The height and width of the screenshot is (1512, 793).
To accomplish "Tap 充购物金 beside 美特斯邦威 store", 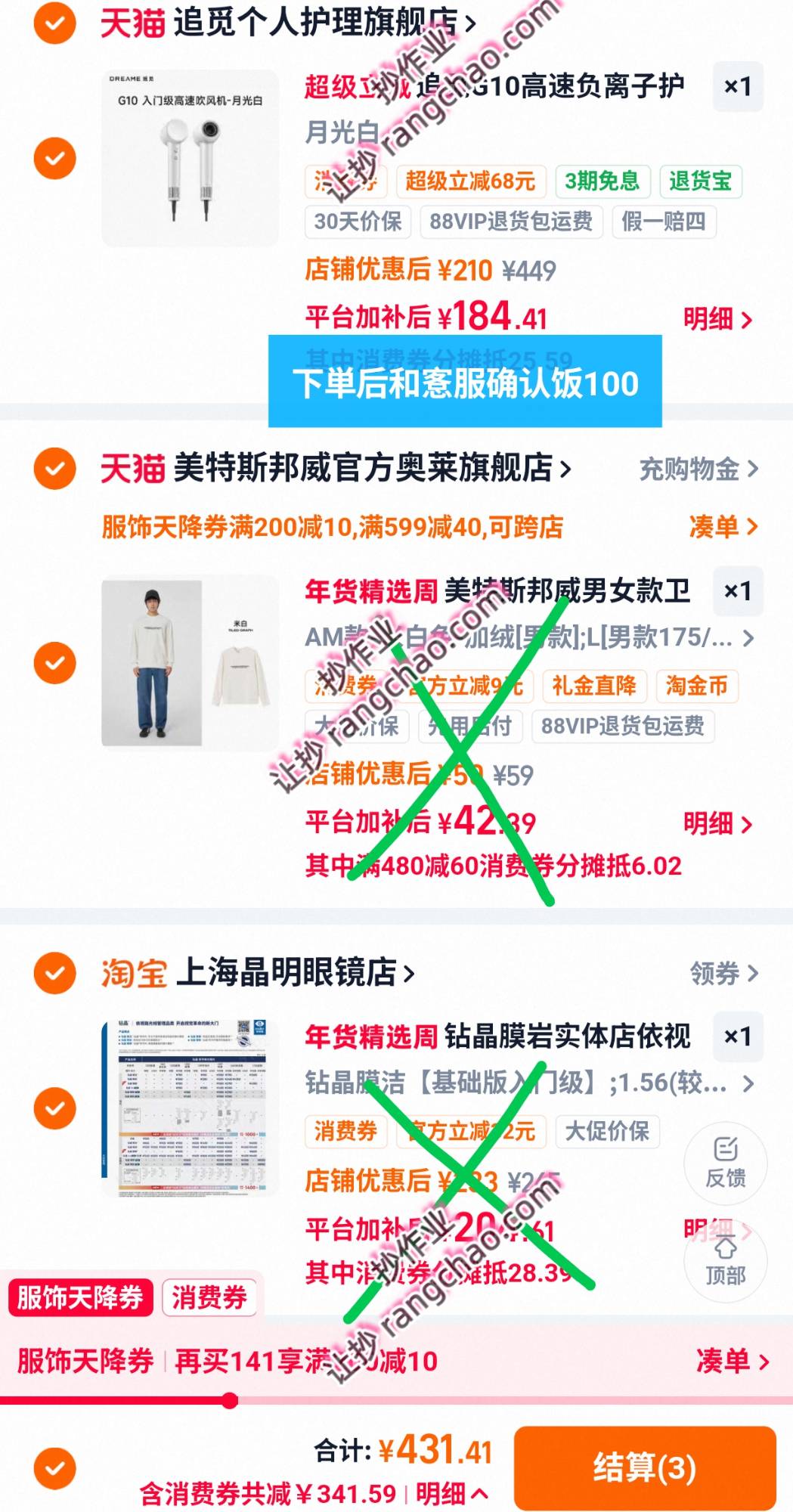I will (x=697, y=469).
